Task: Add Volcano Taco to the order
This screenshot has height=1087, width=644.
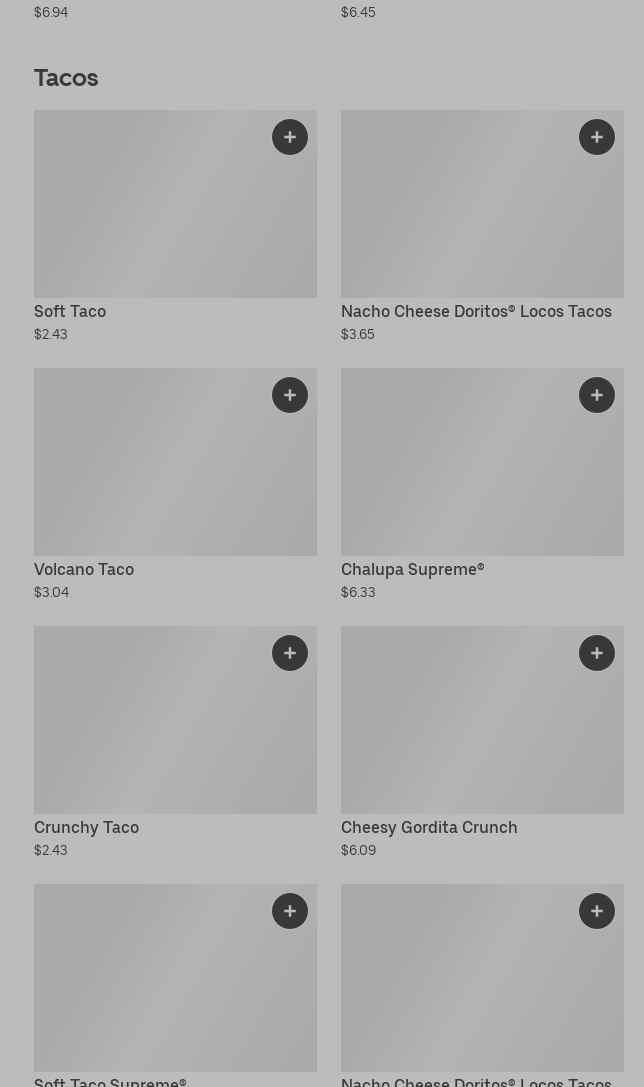Action: pos(290,395)
